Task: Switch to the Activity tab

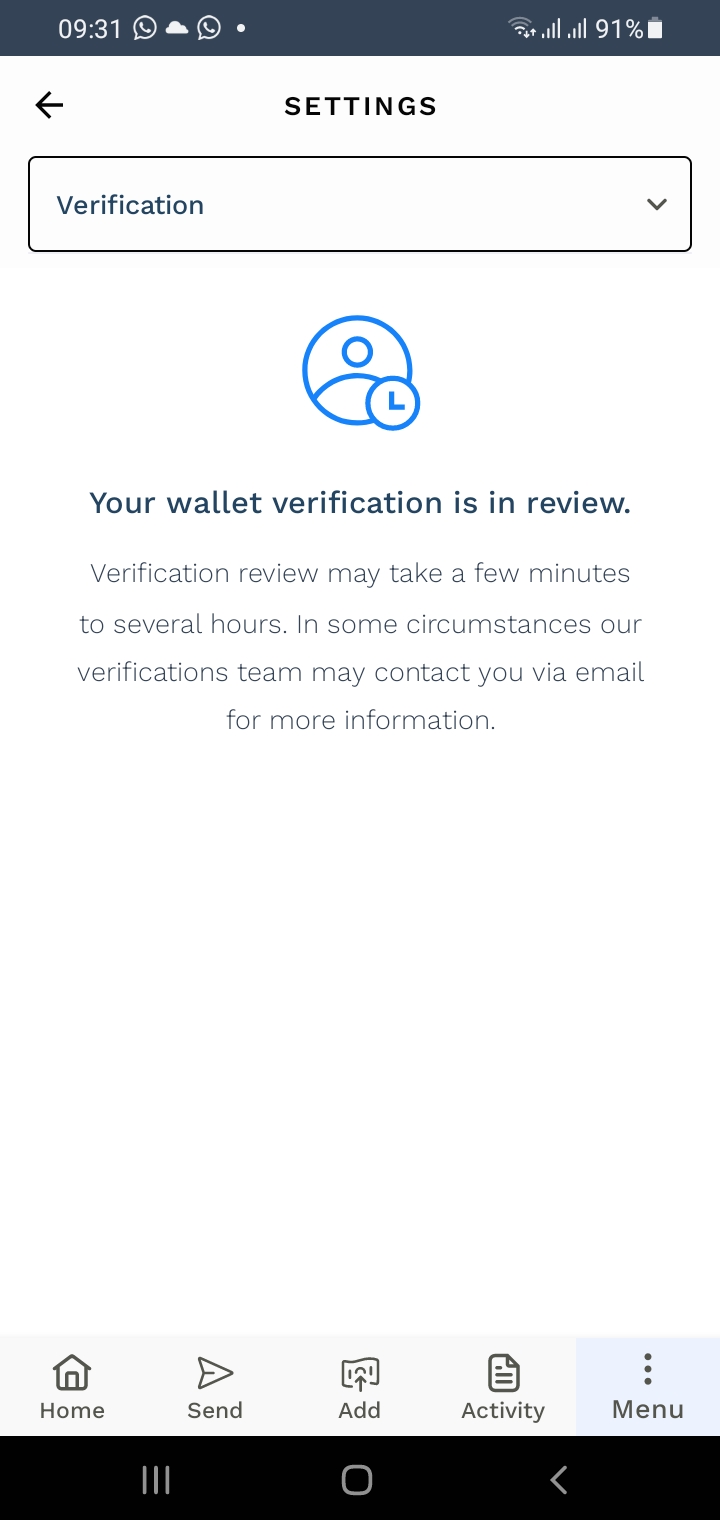Action: (503, 1386)
